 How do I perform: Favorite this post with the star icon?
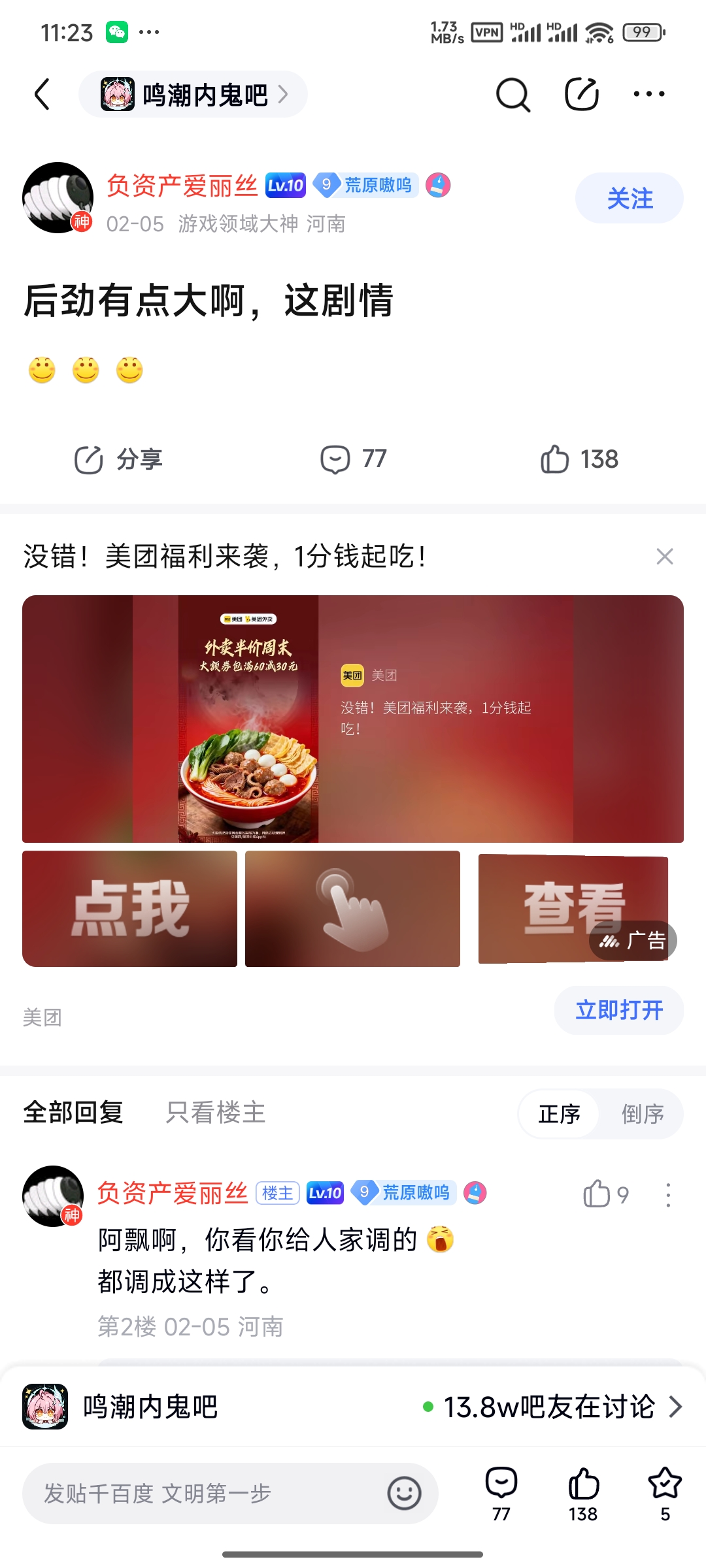point(665,1494)
